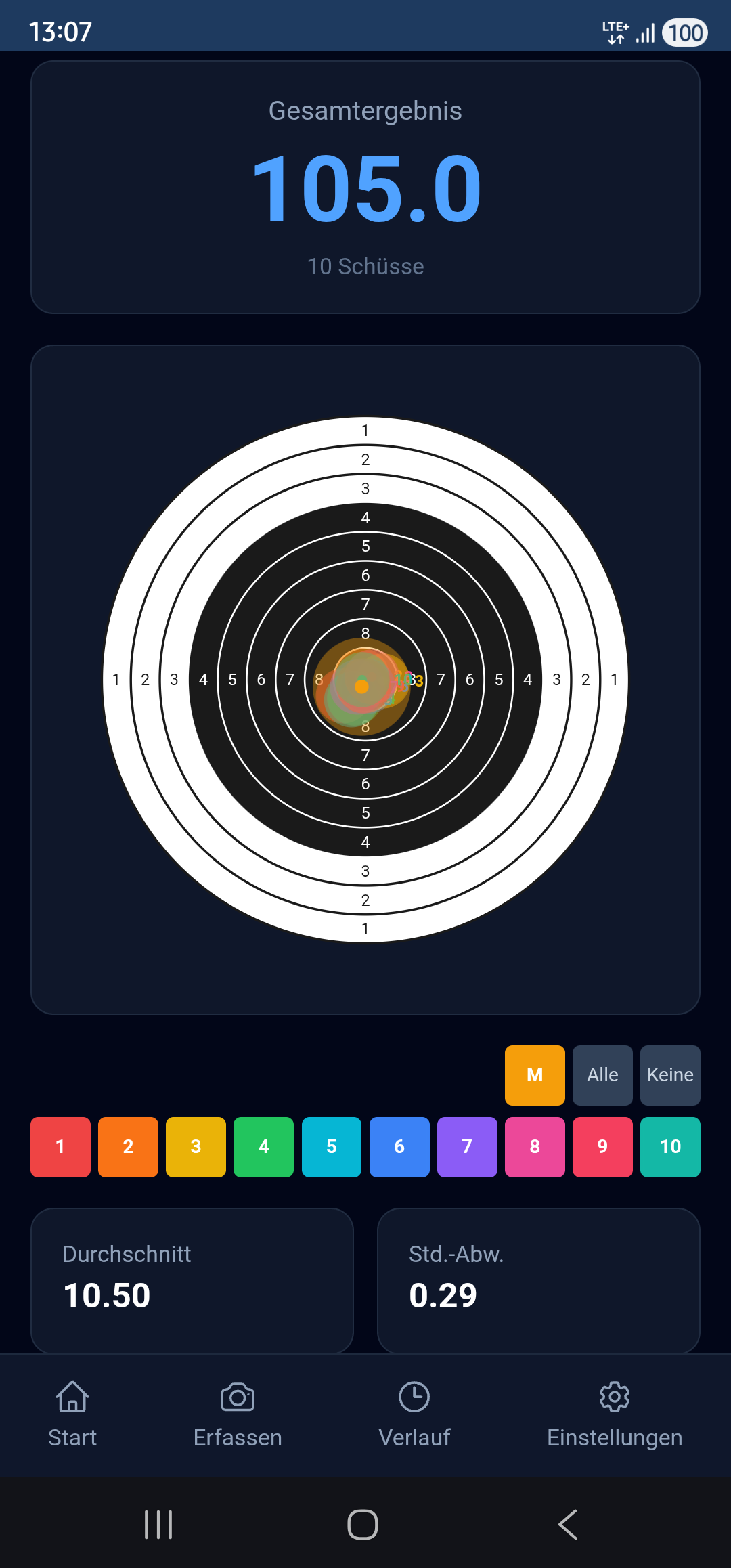The width and height of the screenshot is (731, 1568).
Task: Toggle shot 9 red-pink chip
Action: point(602,1147)
